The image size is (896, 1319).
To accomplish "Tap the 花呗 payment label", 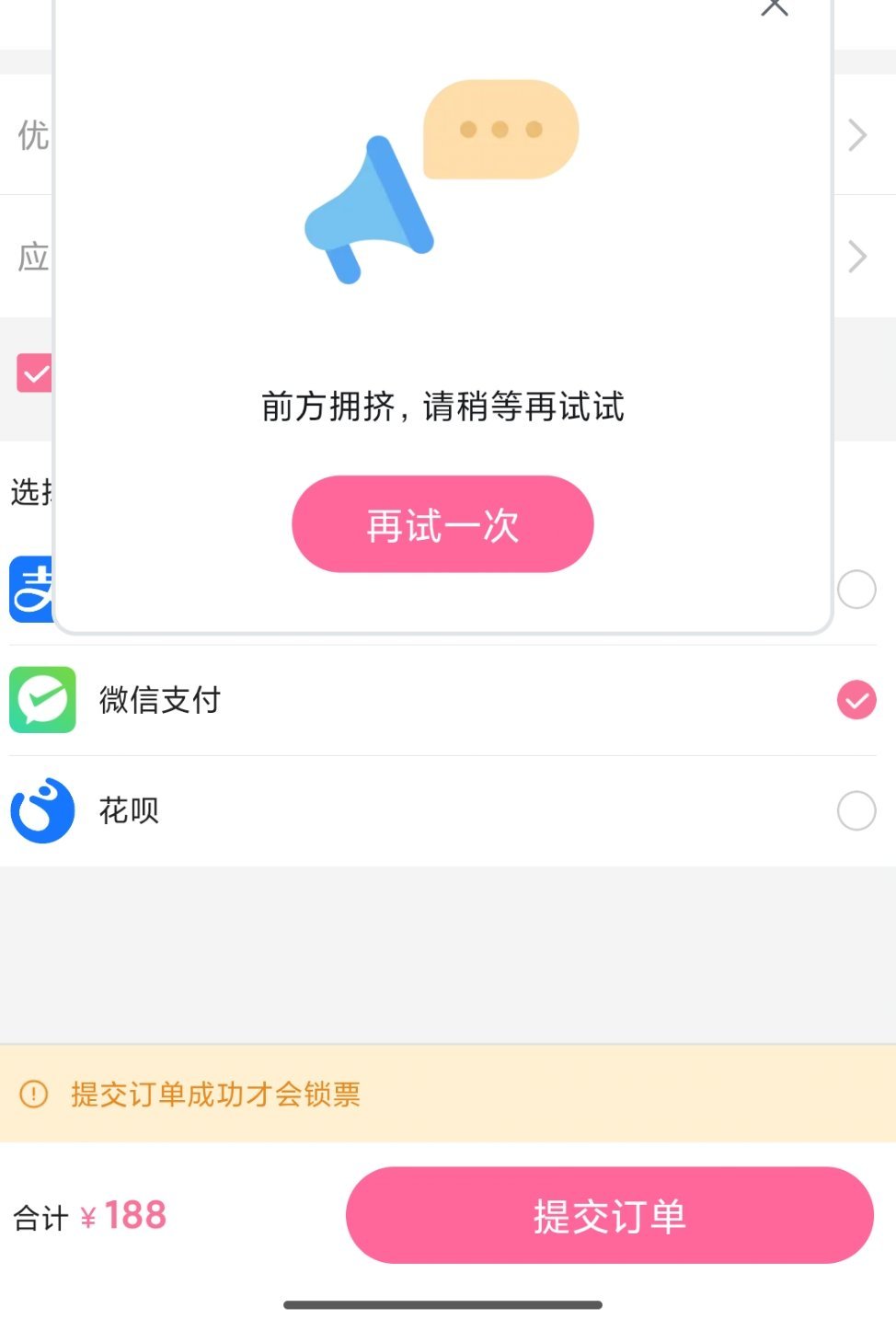I will point(129,810).
